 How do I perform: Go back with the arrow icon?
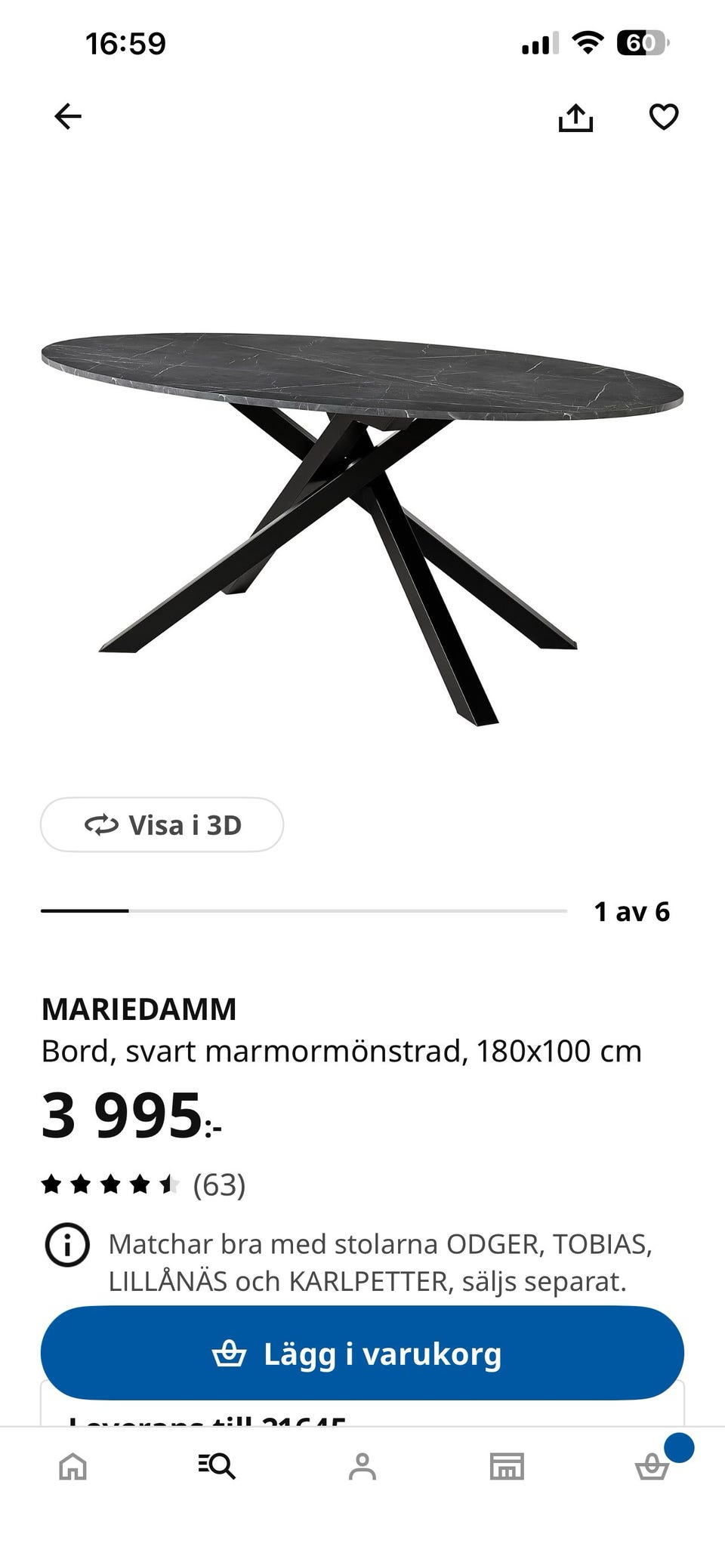(x=68, y=116)
